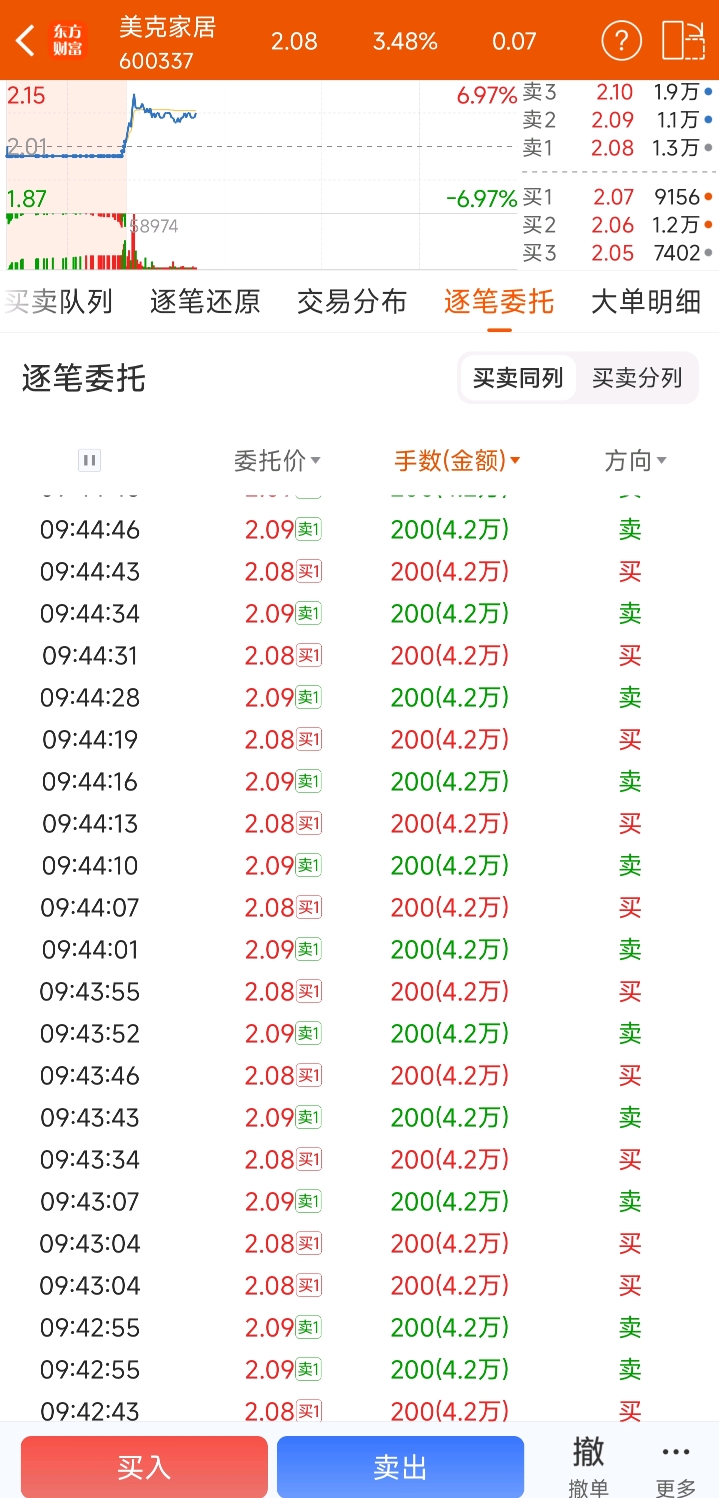Tap the blue 卖出 button

coord(400,1467)
